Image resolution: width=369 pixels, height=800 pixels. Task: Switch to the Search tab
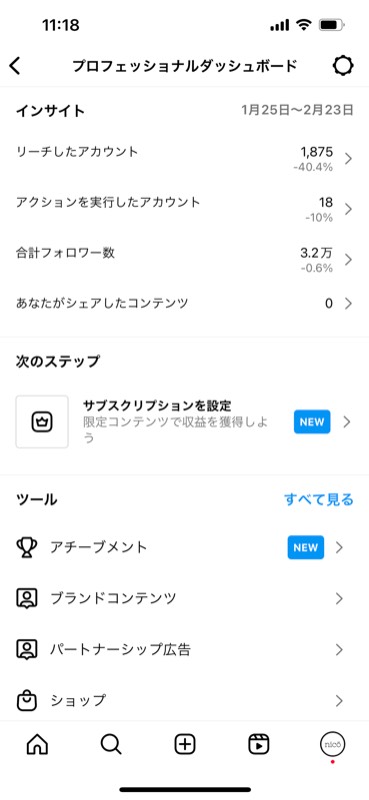point(111,745)
